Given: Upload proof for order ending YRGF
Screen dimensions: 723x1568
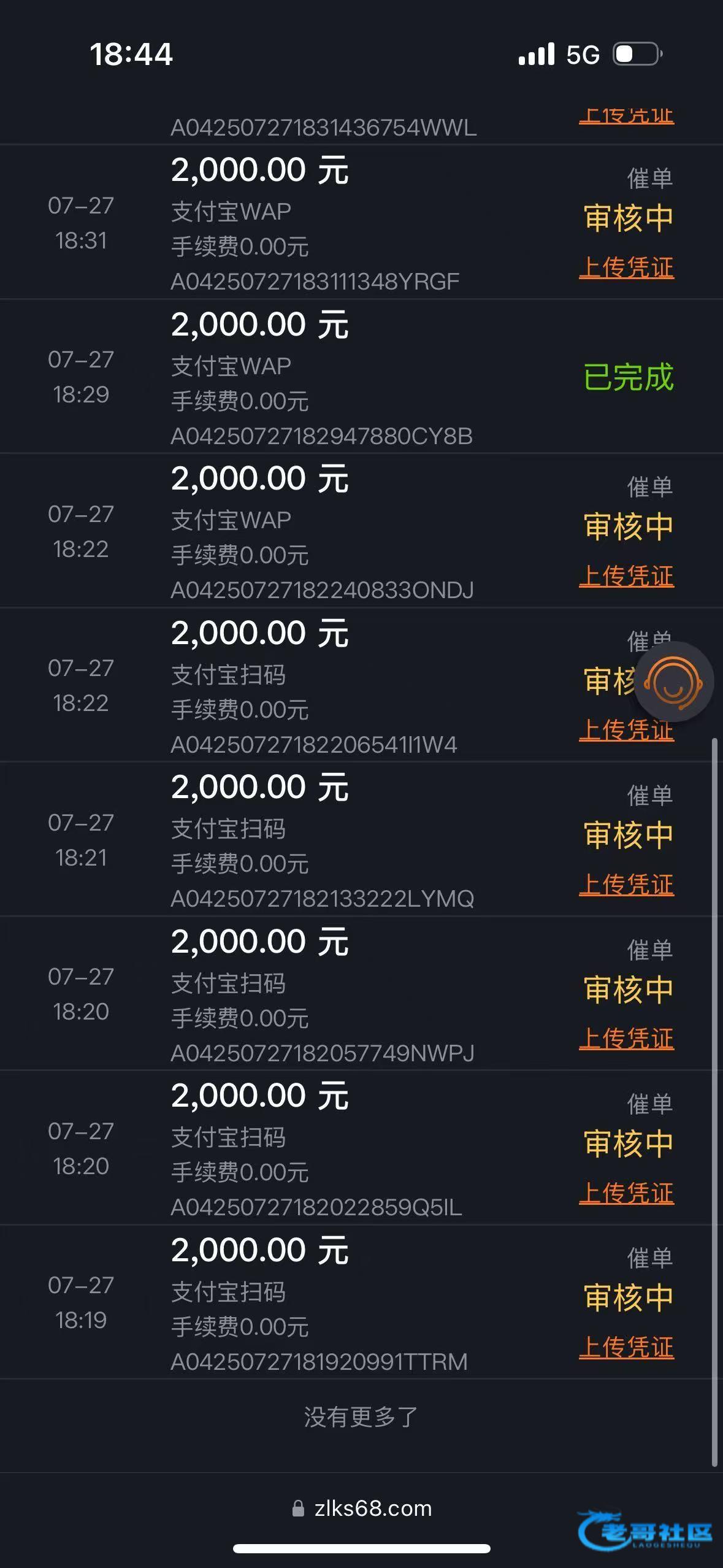Looking at the screenshot, I should (x=626, y=268).
